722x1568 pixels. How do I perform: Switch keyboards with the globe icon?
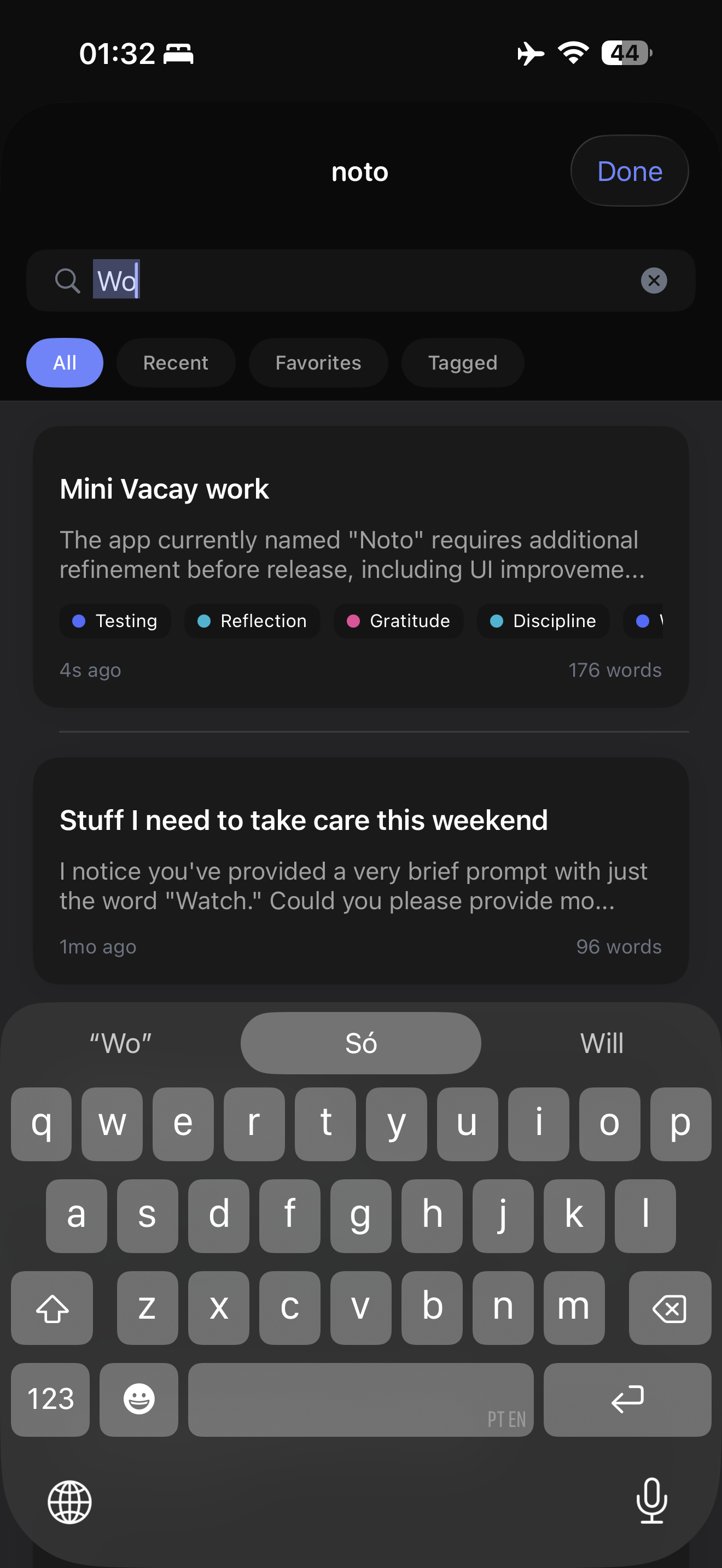(x=70, y=1502)
